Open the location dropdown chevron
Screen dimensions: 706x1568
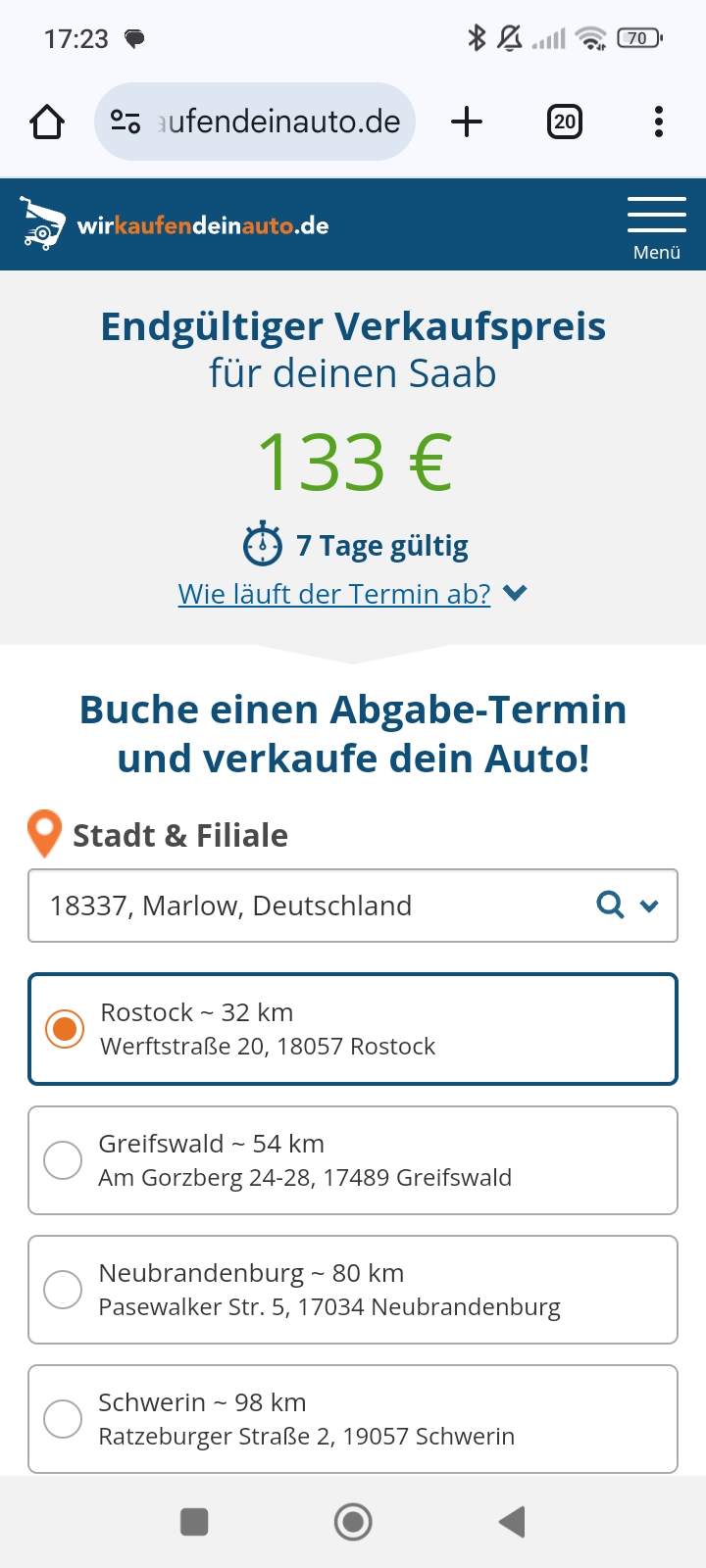coord(649,906)
